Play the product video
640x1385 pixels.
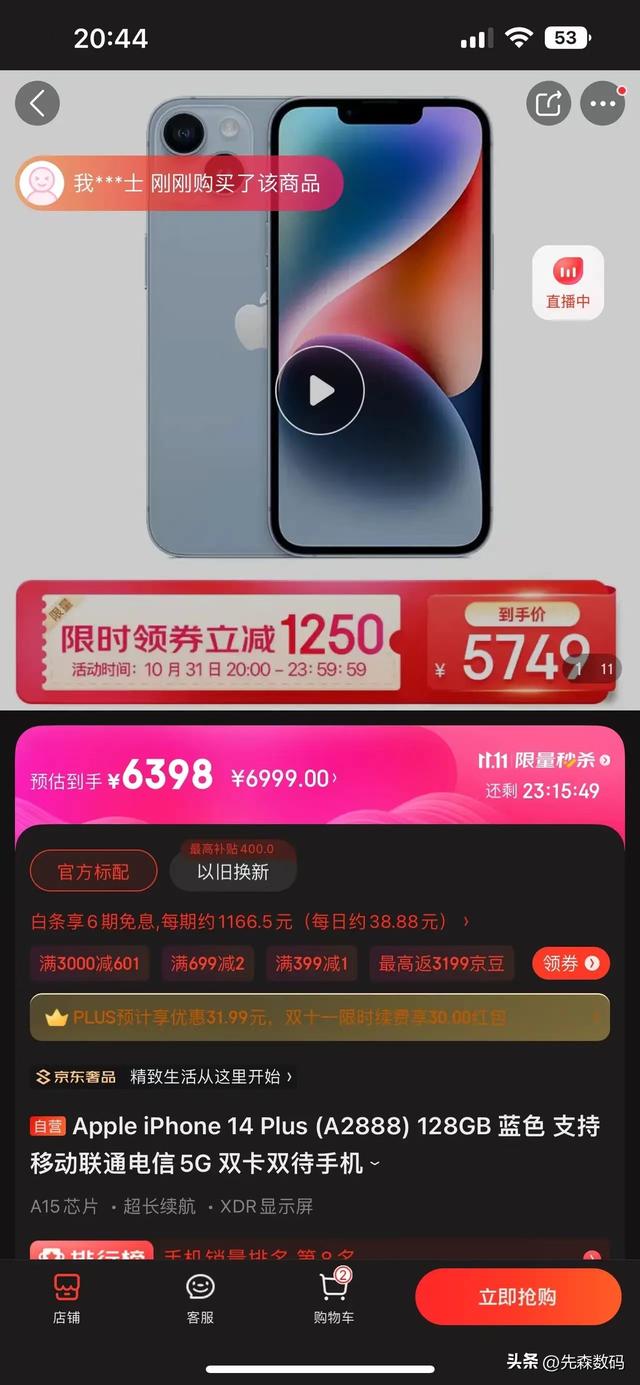pos(320,390)
